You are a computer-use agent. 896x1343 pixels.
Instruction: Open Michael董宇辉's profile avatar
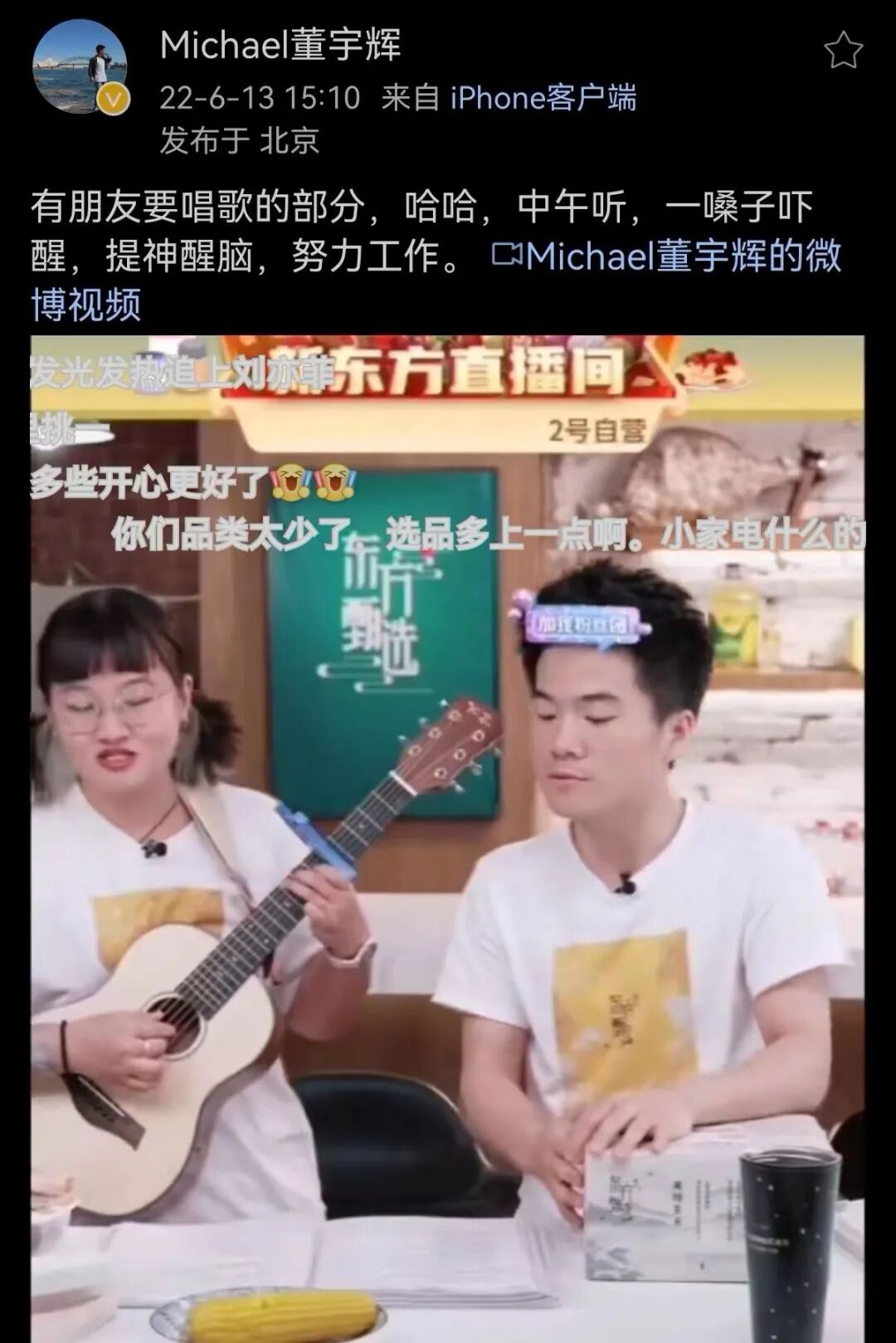pyautogui.click(x=80, y=66)
